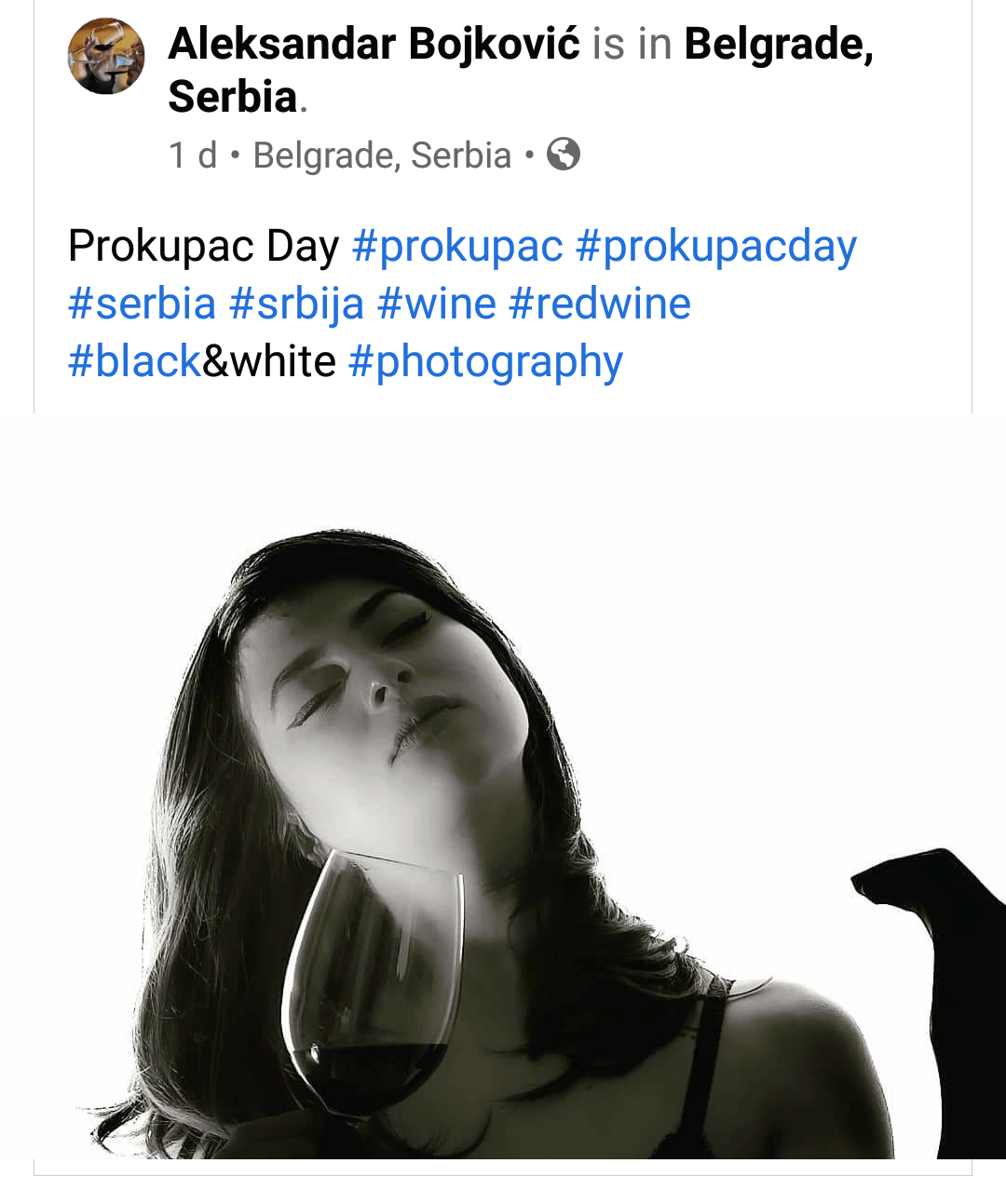Open Aleksandar Bojković's profile name link

[374, 44]
